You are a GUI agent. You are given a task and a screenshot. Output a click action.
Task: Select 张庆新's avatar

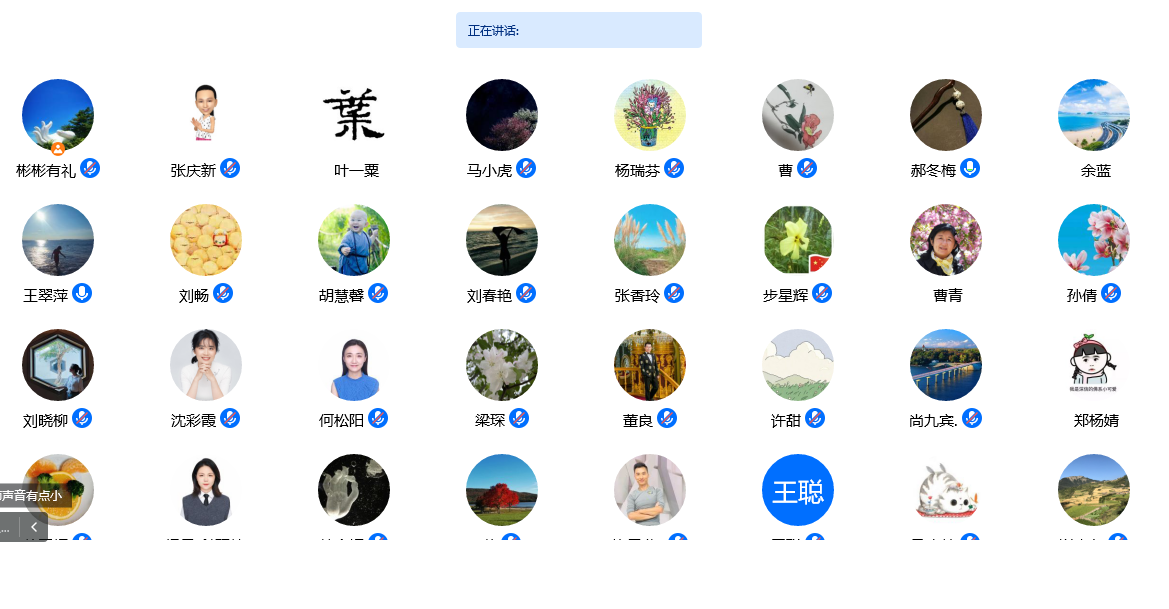[x=206, y=115]
